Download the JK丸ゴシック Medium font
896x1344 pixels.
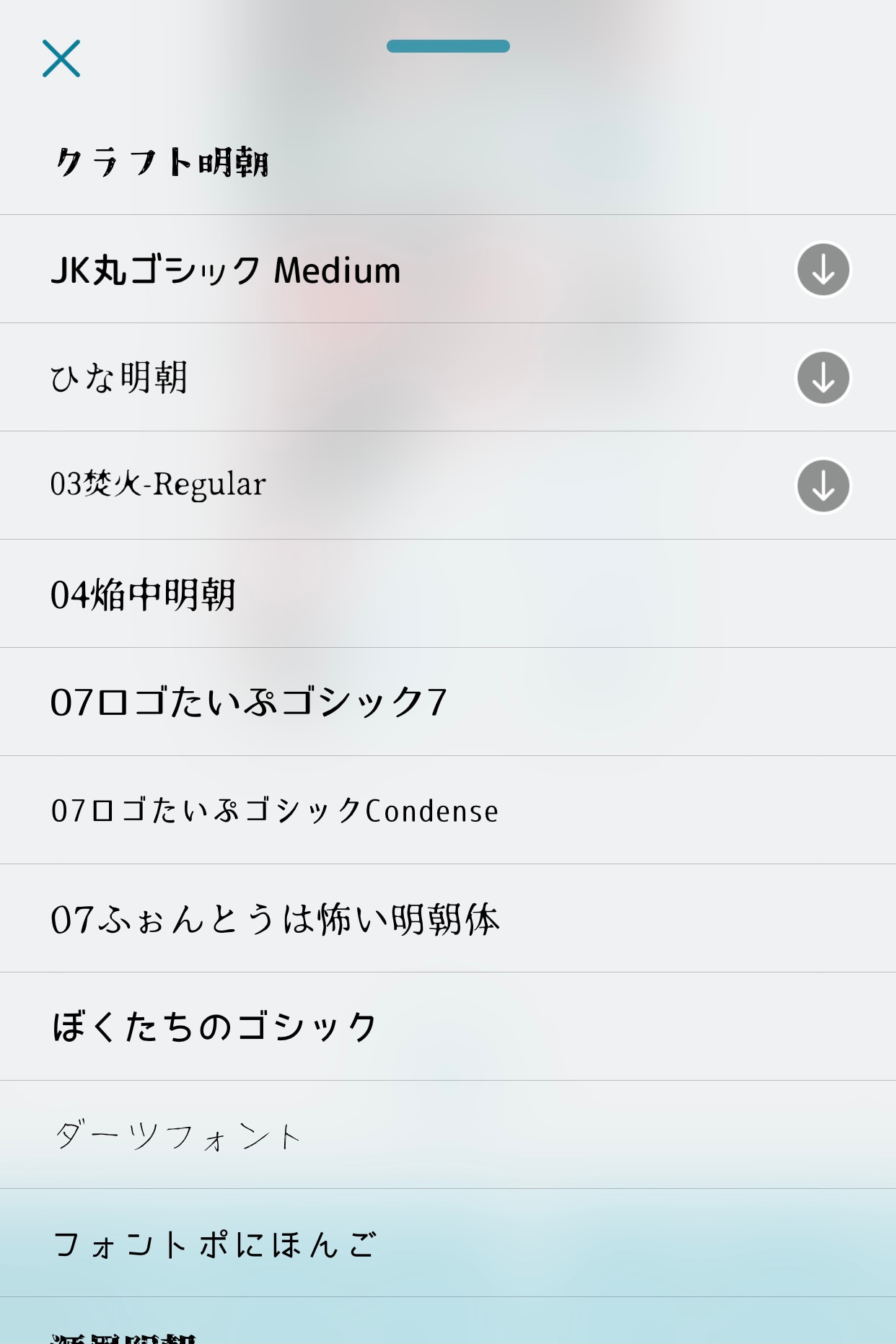[823, 270]
